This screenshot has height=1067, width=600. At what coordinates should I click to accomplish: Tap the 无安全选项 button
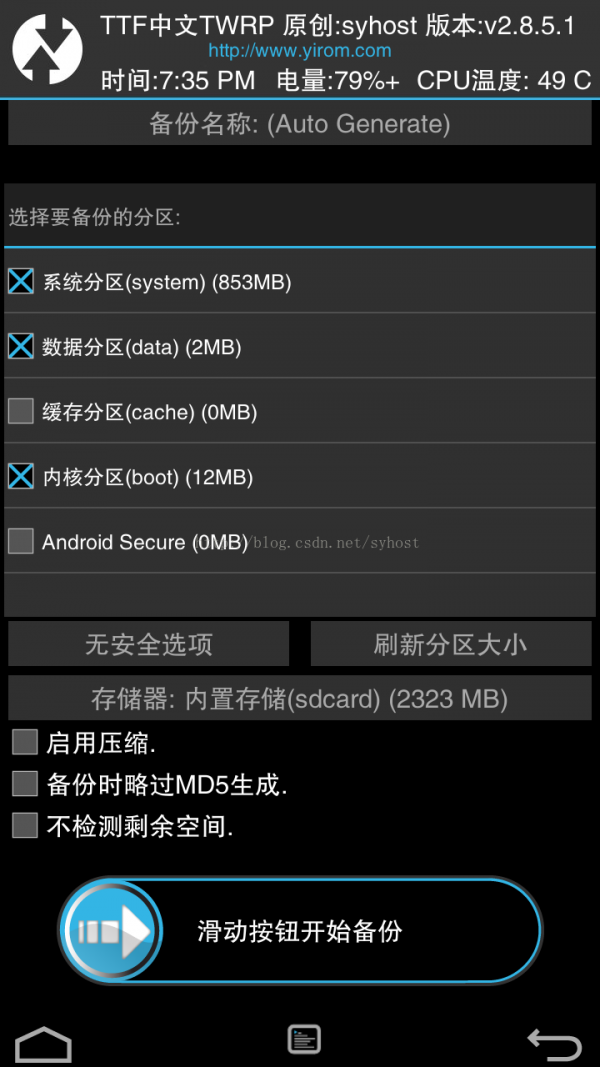coord(149,644)
